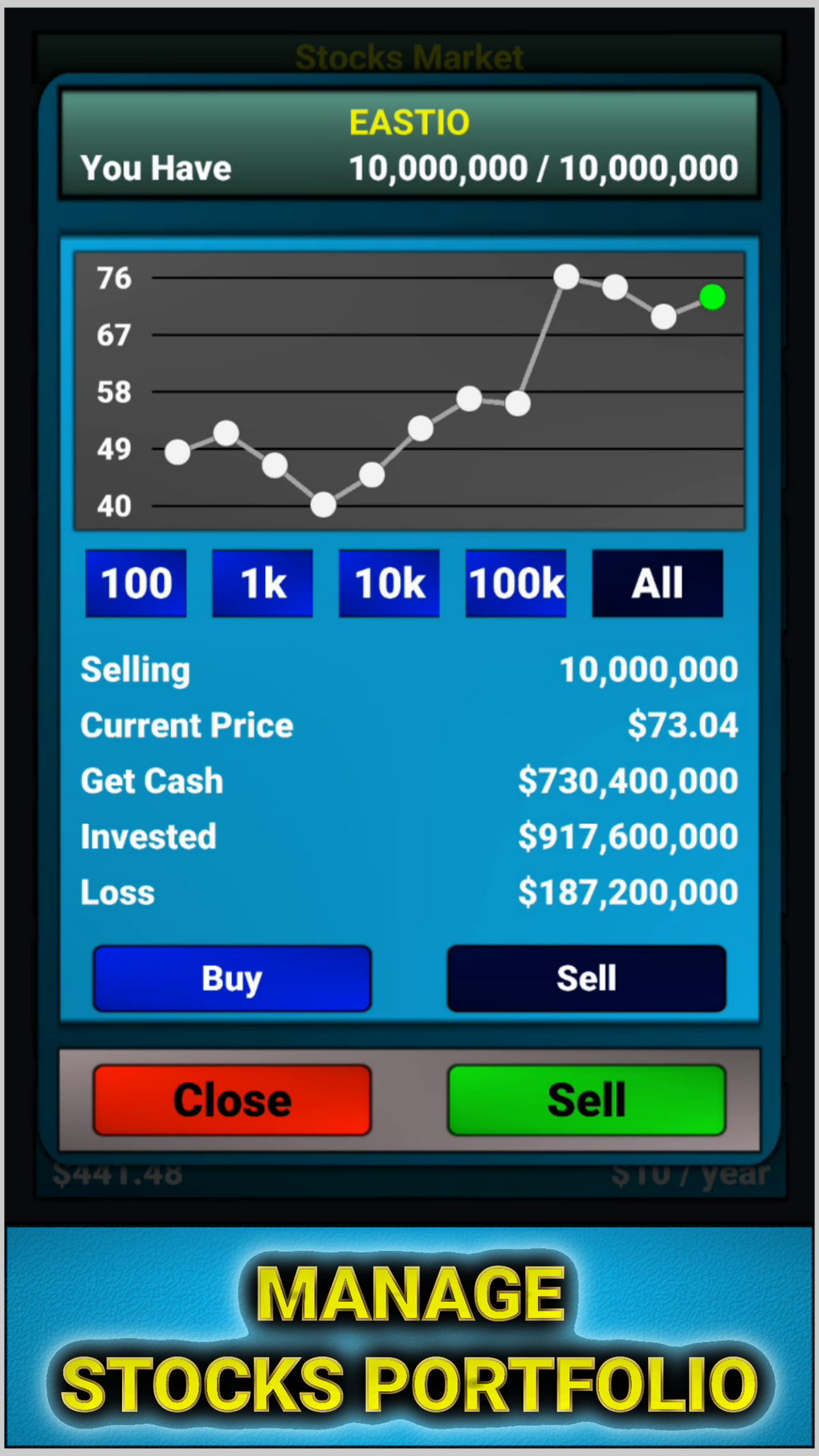The image size is (819, 1456).
Task: Select the All shares quantity button
Action: (657, 583)
